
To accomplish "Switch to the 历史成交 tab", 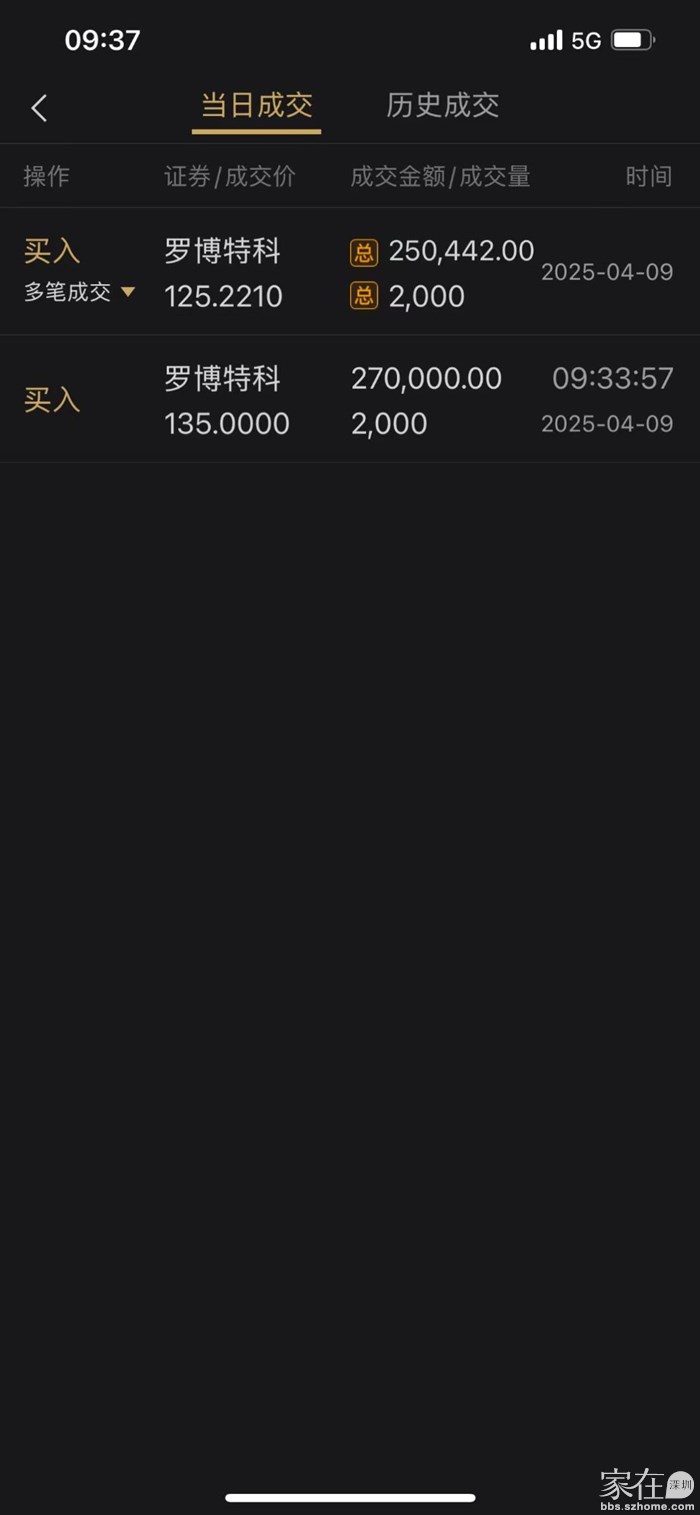I will [442, 105].
